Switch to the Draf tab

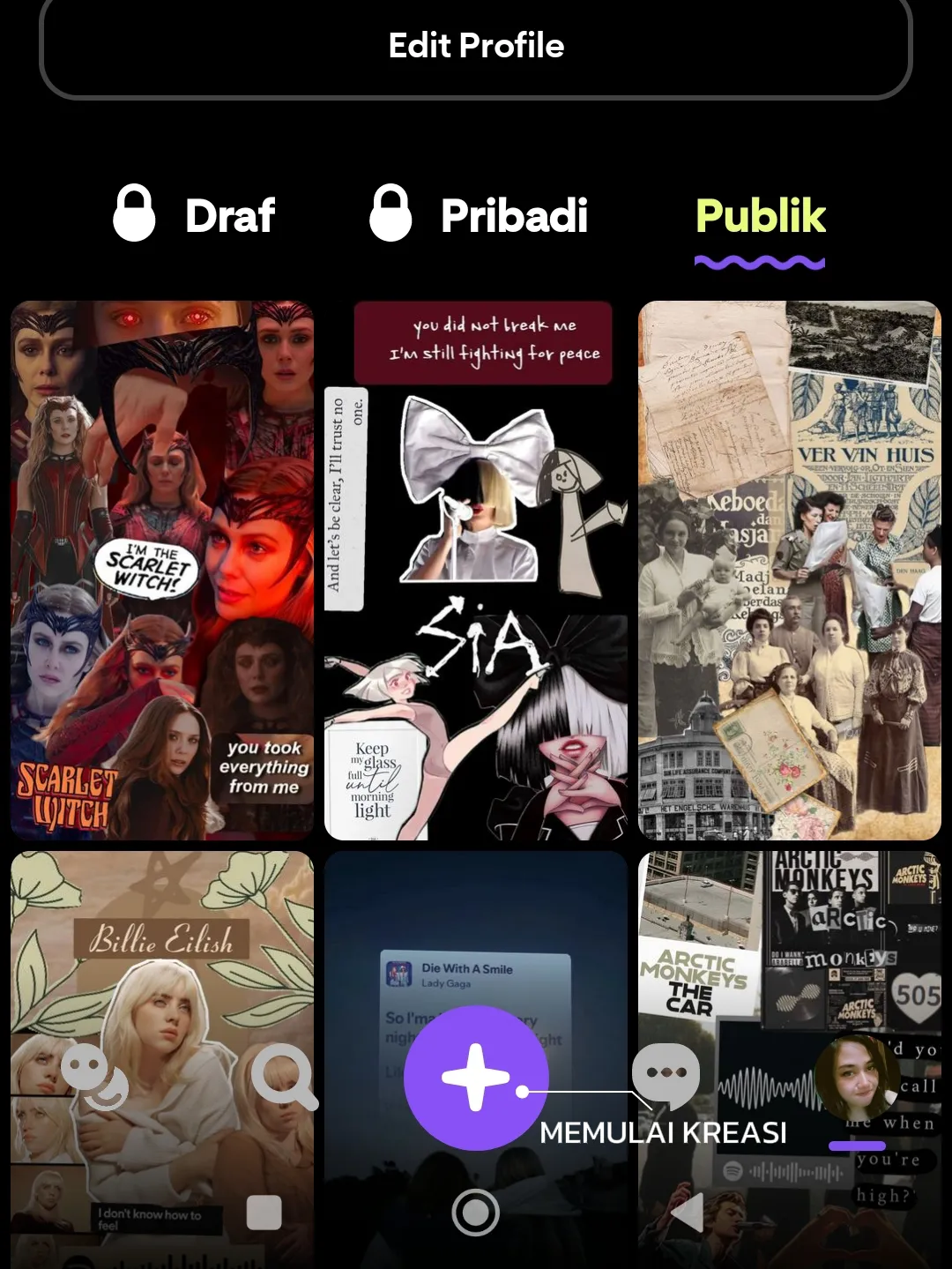point(195,215)
